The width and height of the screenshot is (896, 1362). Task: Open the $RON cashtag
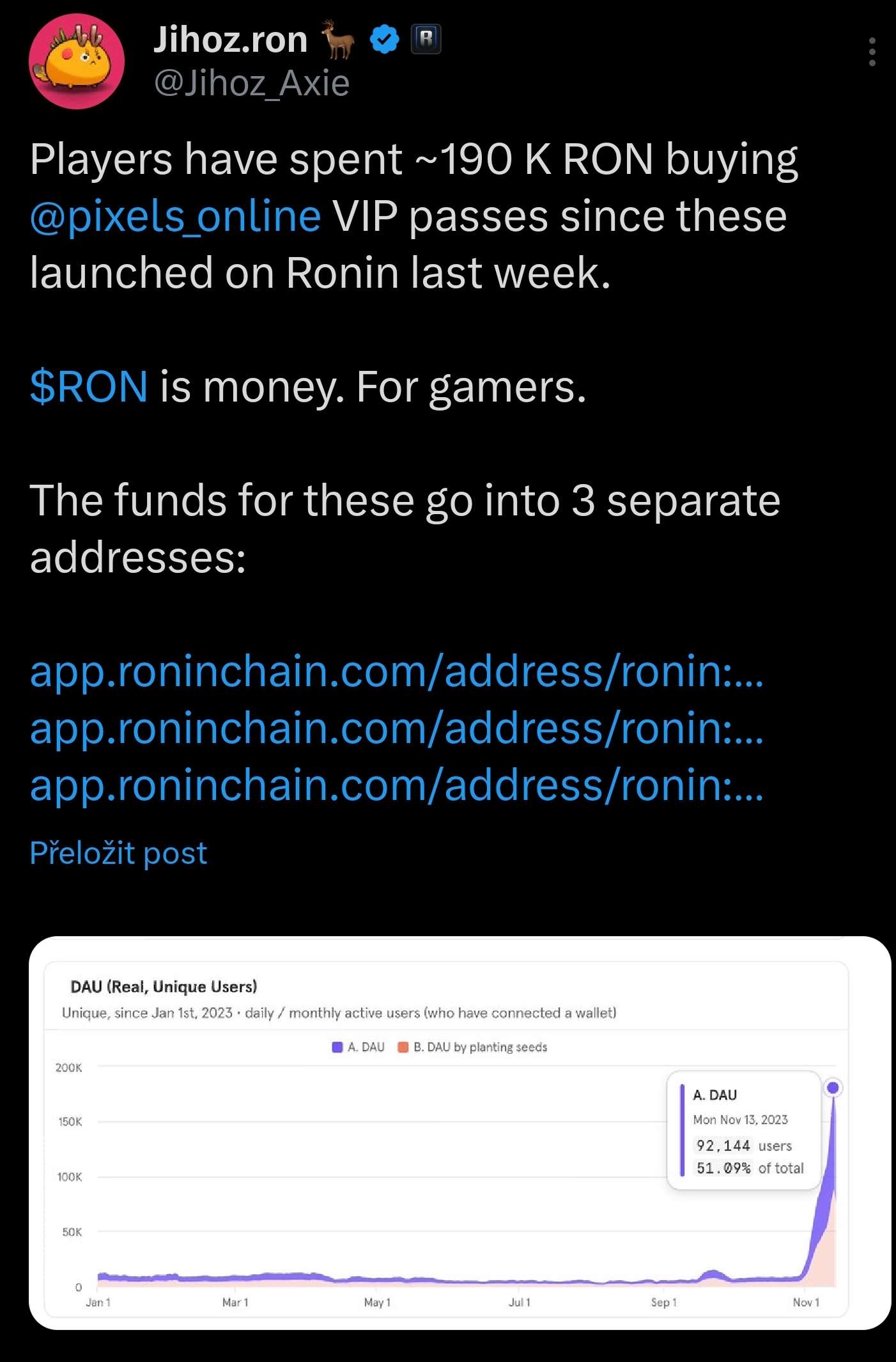(89, 387)
